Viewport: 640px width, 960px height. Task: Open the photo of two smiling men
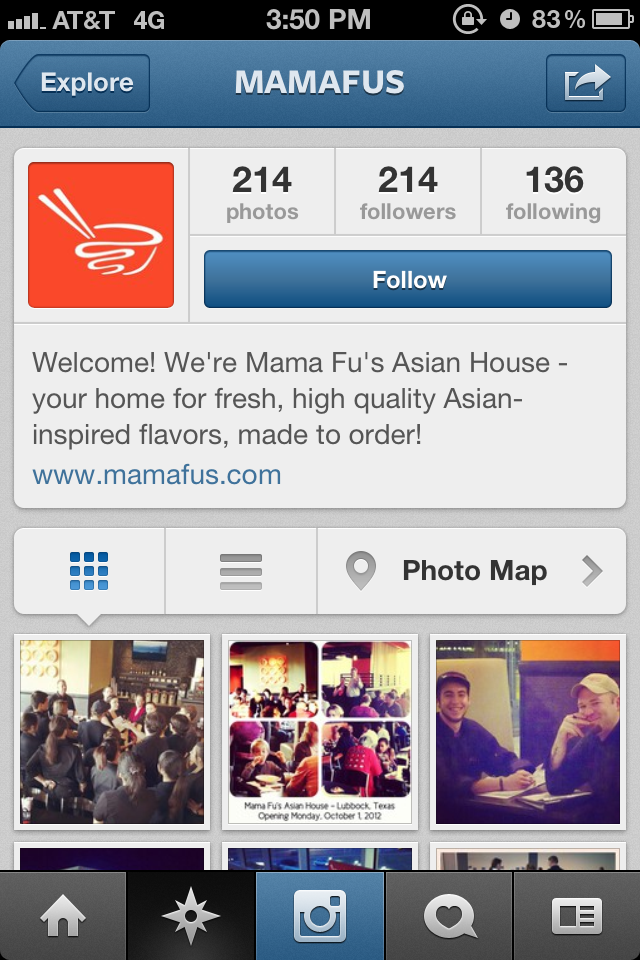pos(528,732)
